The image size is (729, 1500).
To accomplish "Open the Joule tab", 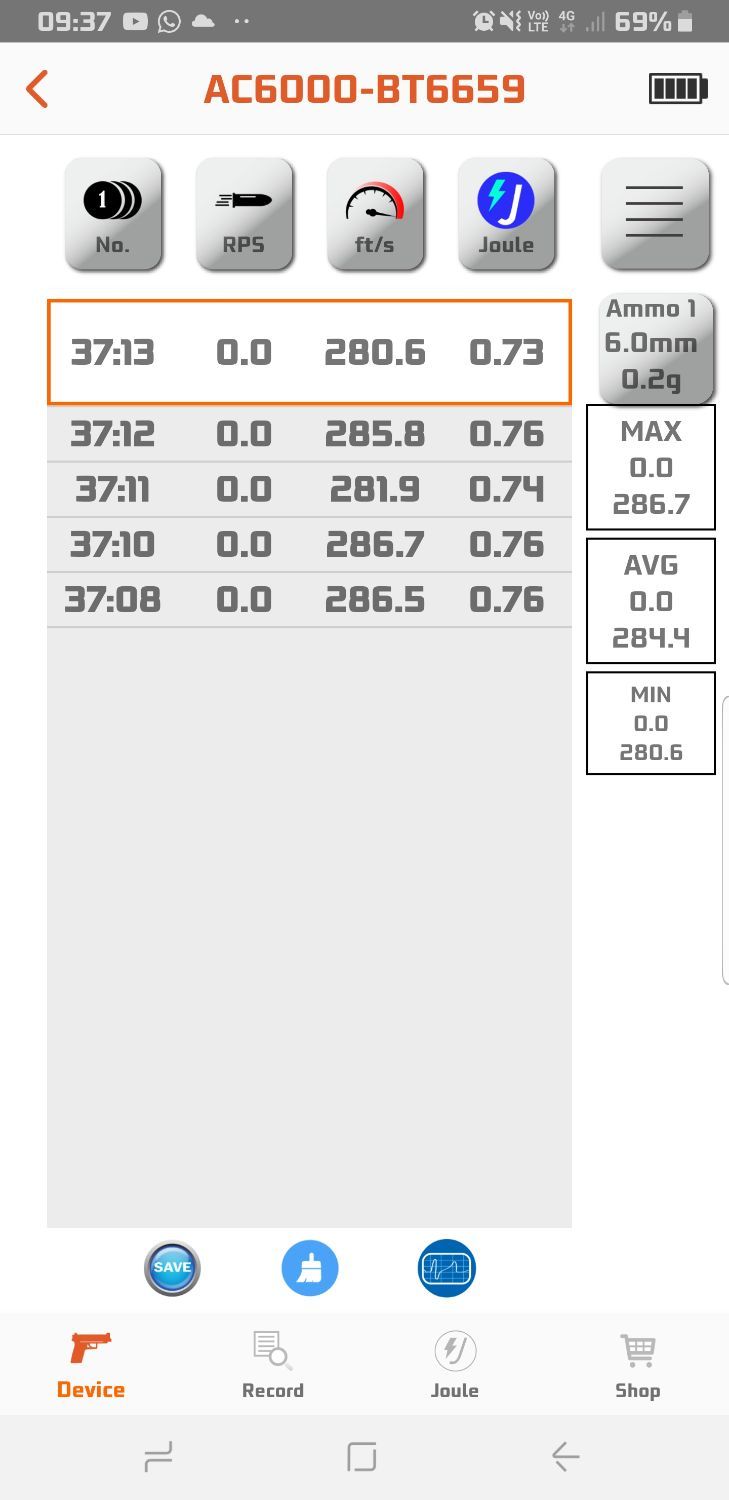I will coord(454,1365).
